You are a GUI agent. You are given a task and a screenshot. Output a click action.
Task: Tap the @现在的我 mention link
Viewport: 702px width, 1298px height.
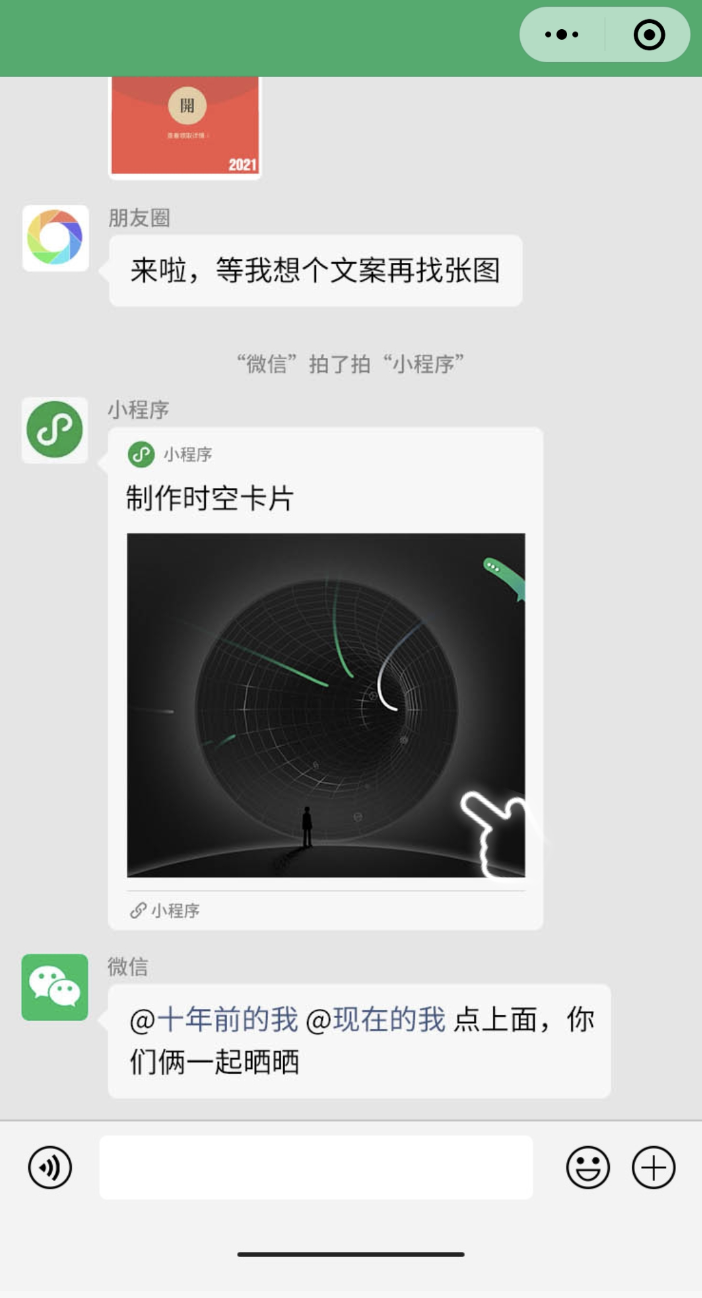(x=376, y=1020)
